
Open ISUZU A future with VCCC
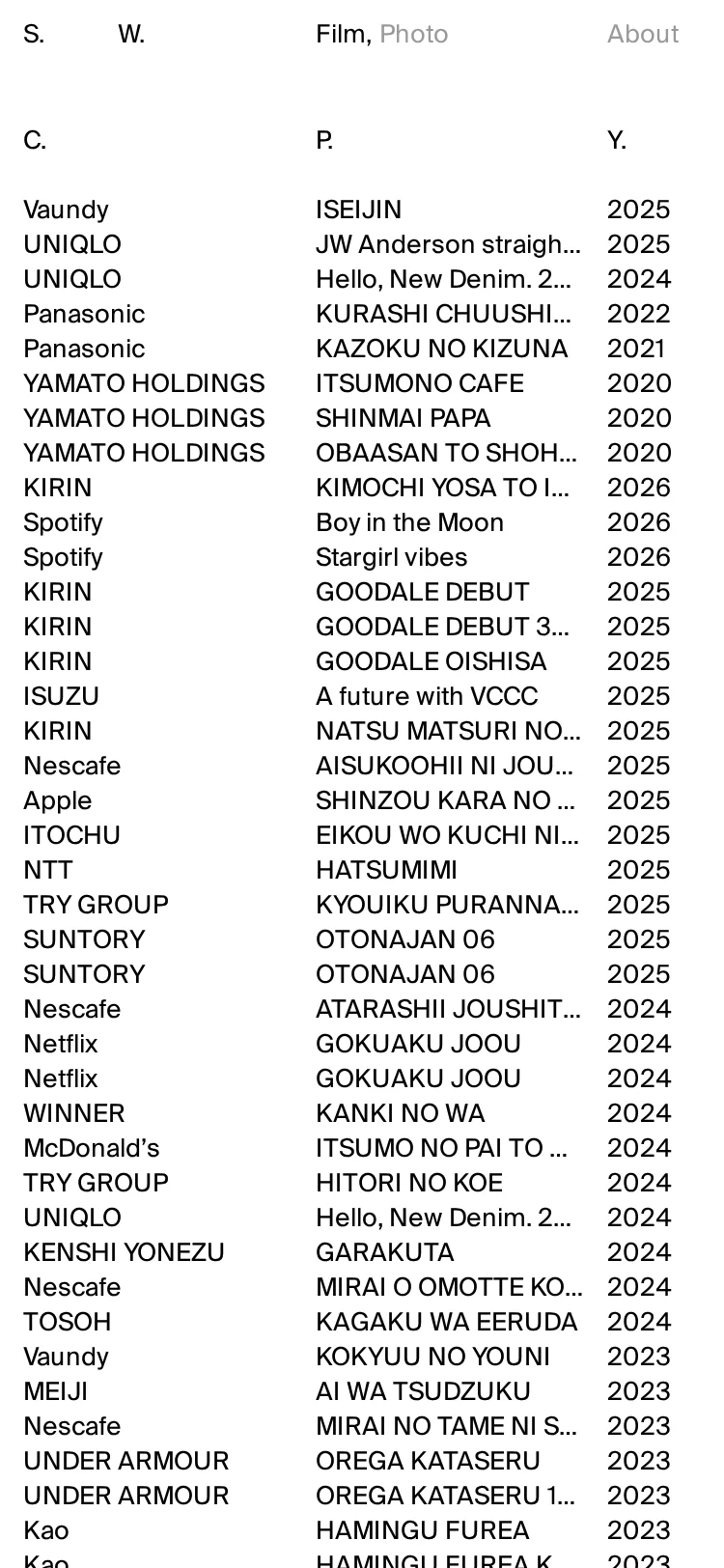(426, 697)
